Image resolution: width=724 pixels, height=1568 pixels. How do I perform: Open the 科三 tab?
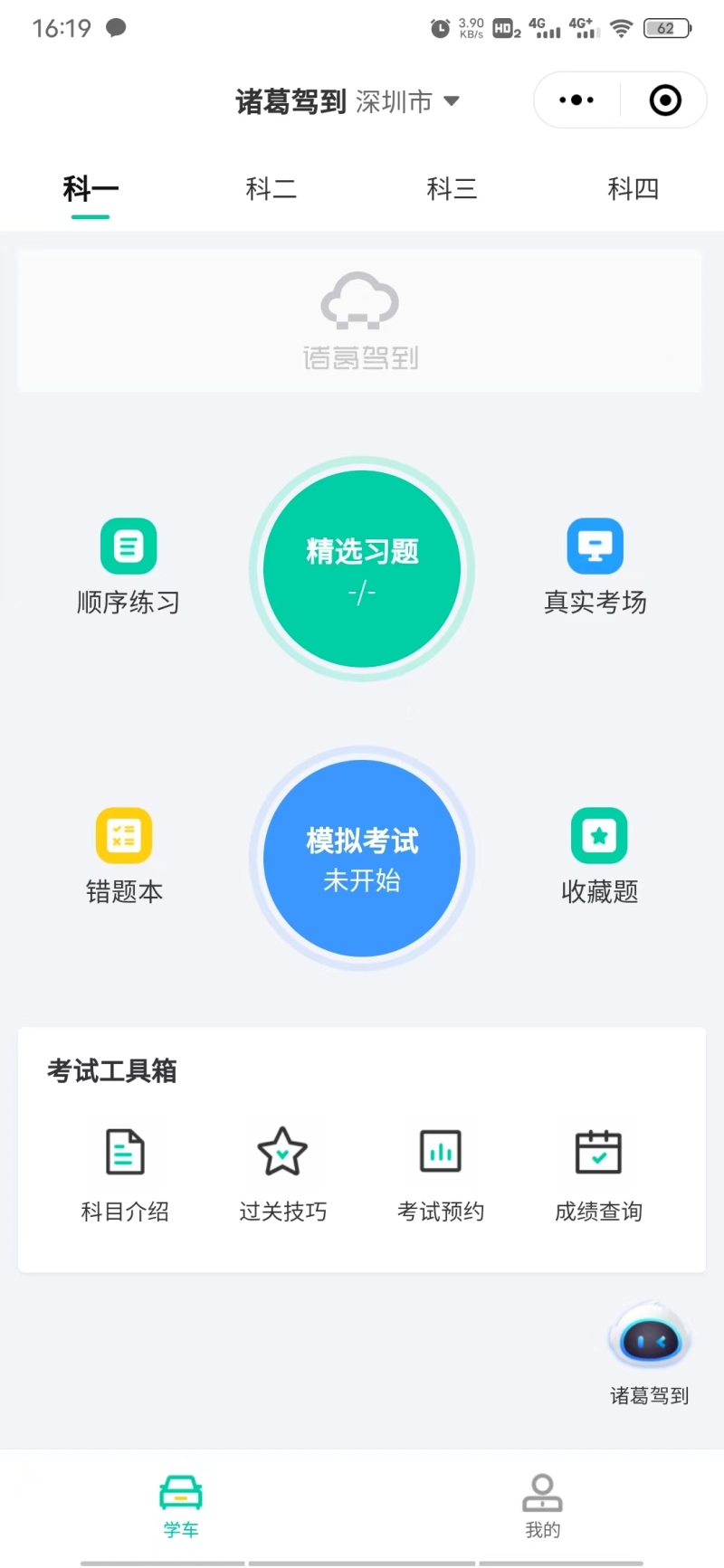452,189
